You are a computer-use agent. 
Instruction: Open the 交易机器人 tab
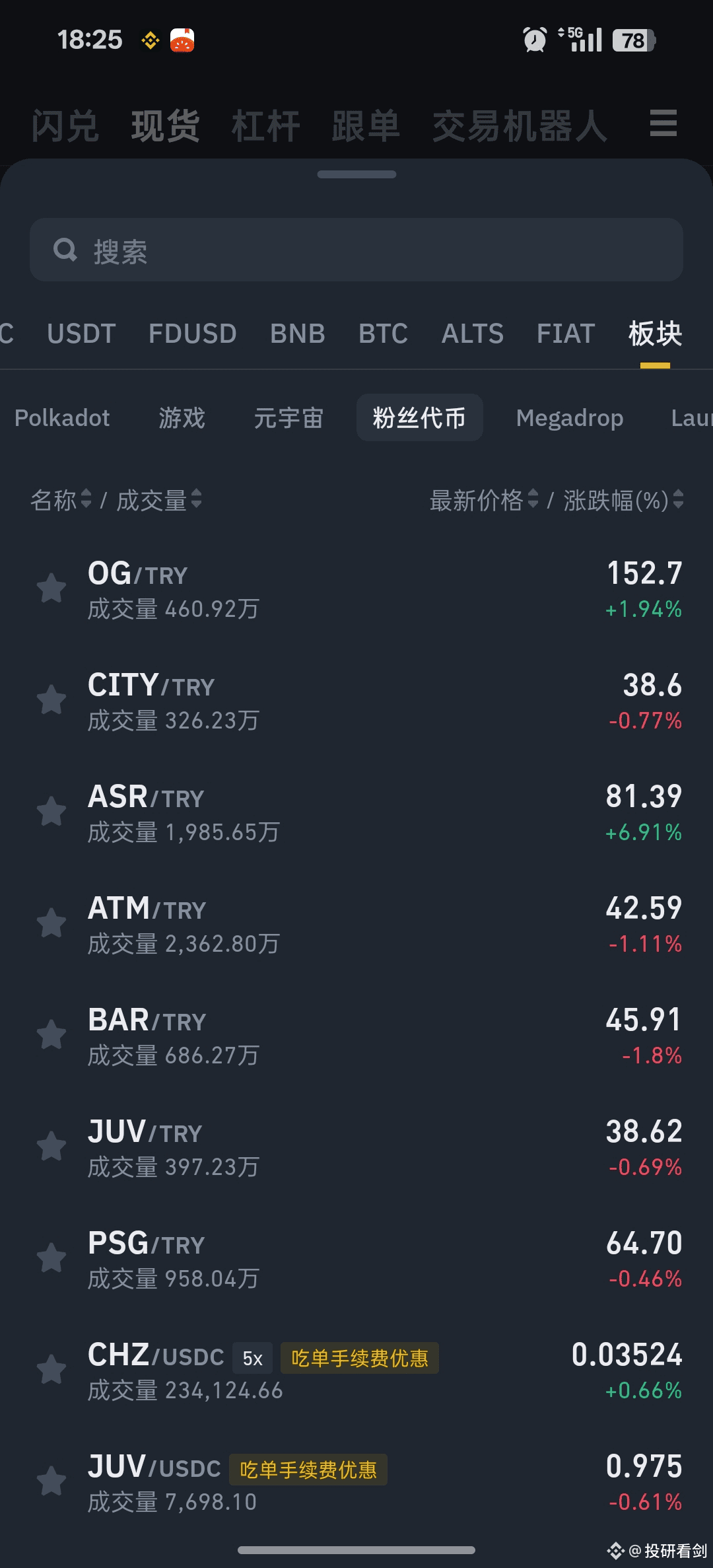pyautogui.click(x=520, y=125)
